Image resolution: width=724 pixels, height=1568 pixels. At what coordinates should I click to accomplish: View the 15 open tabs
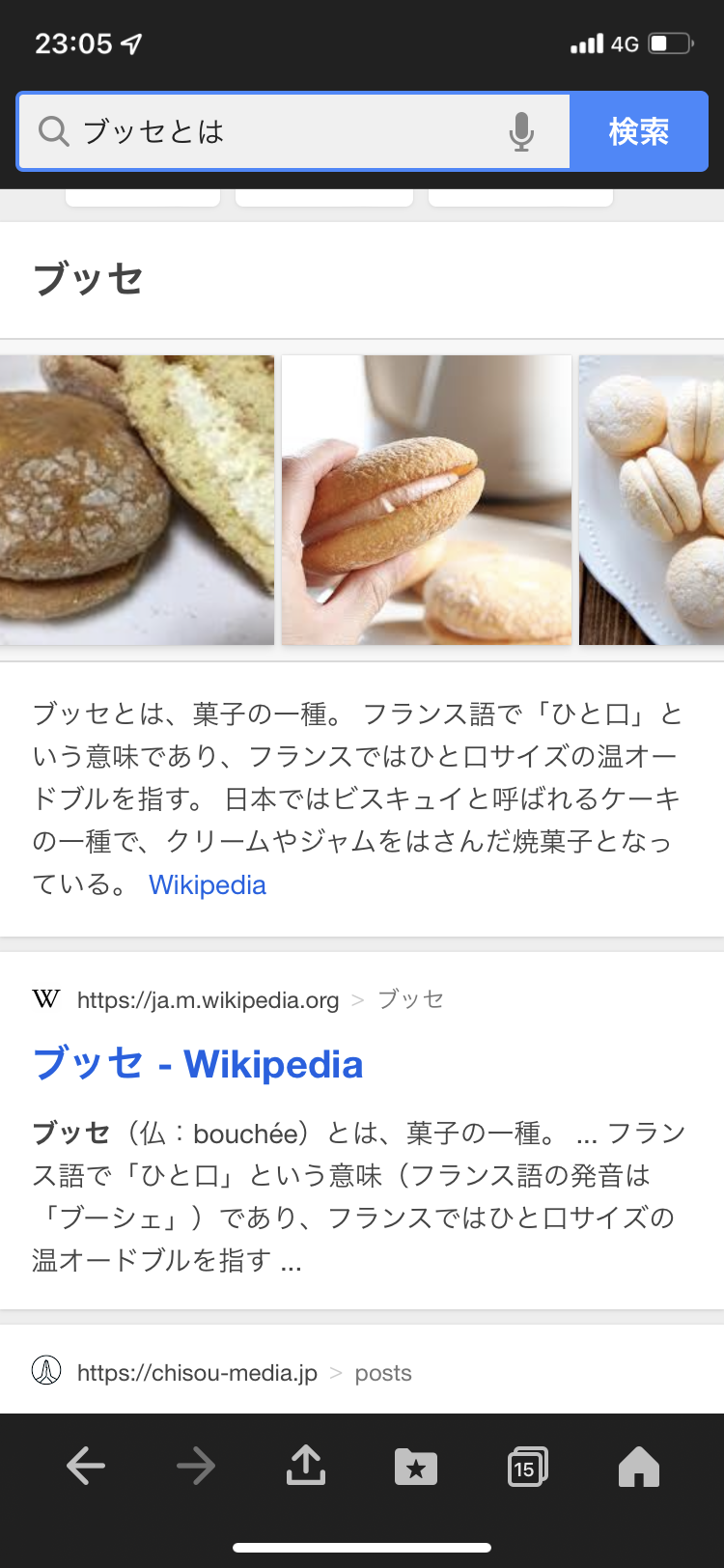point(527,1467)
